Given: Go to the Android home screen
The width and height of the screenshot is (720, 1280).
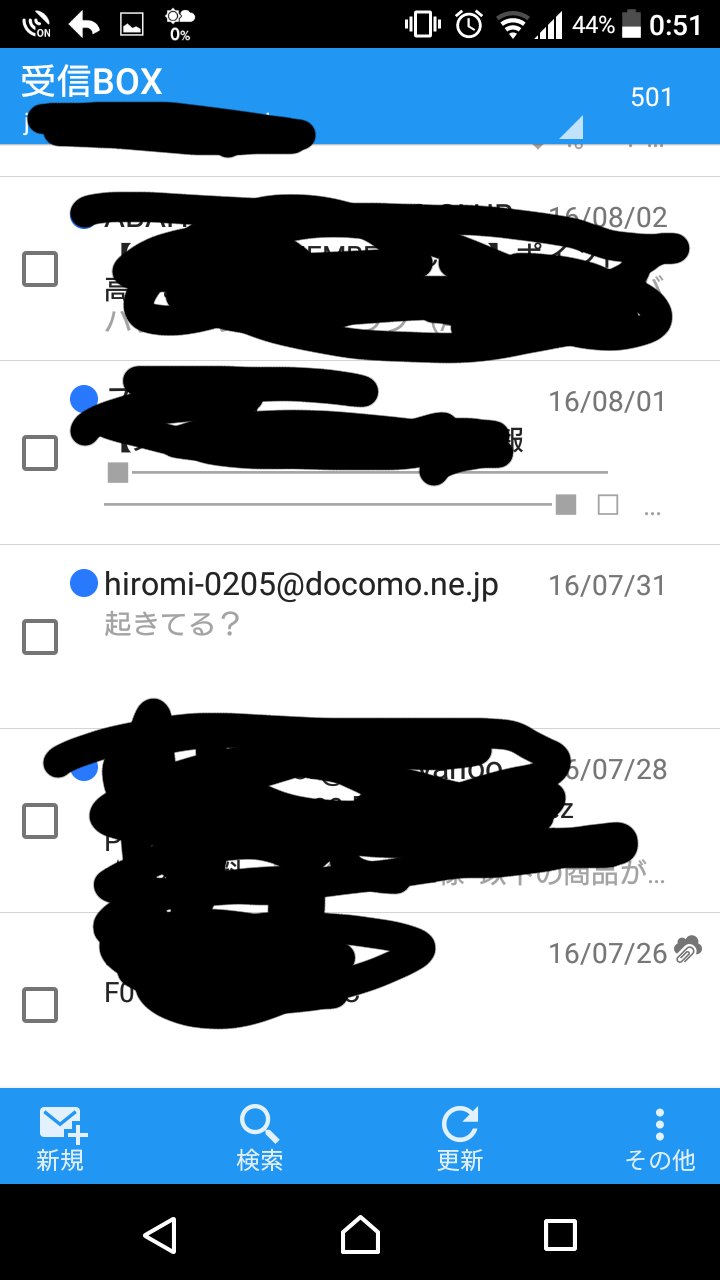Looking at the screenshot, I should [x=360, y=1234].
